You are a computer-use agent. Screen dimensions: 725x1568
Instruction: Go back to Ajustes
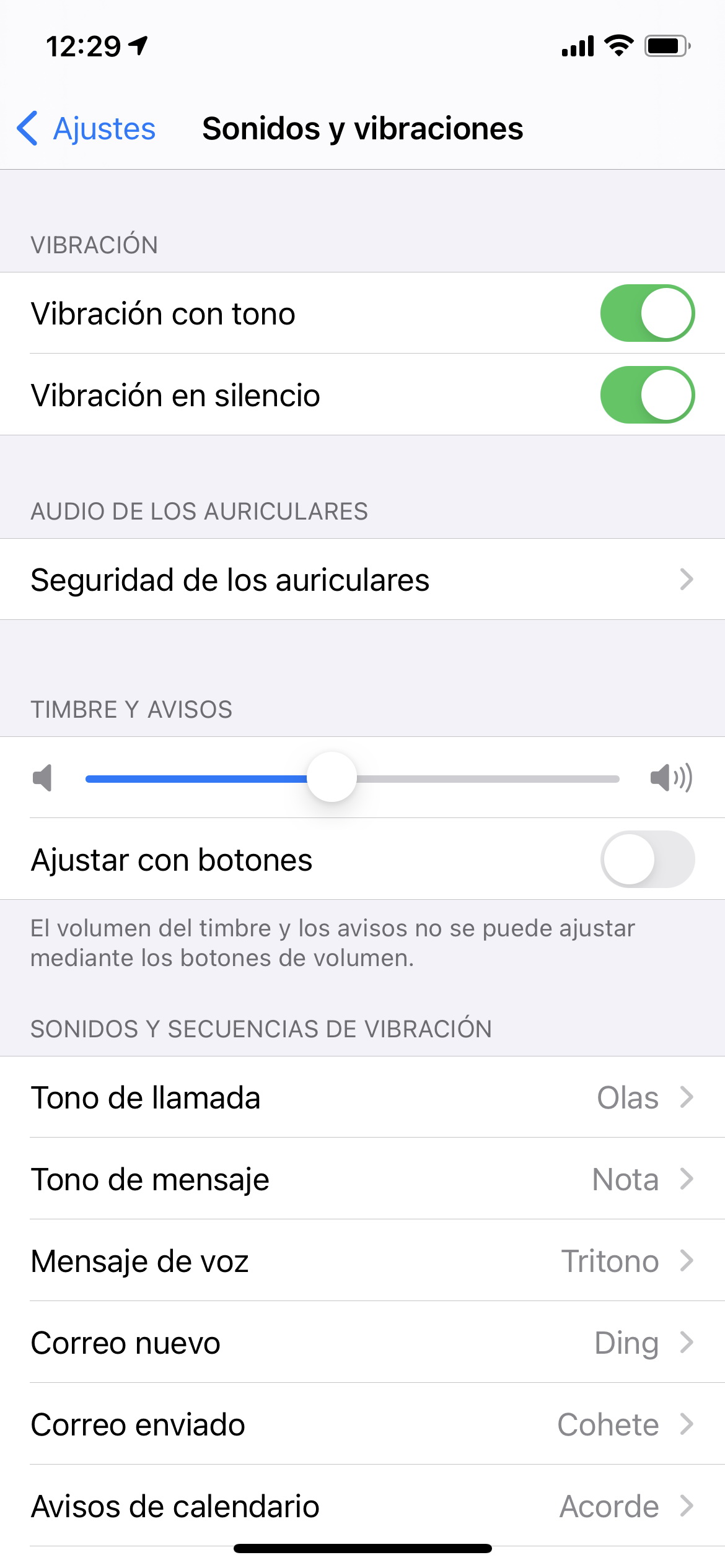tap(86, 129)
